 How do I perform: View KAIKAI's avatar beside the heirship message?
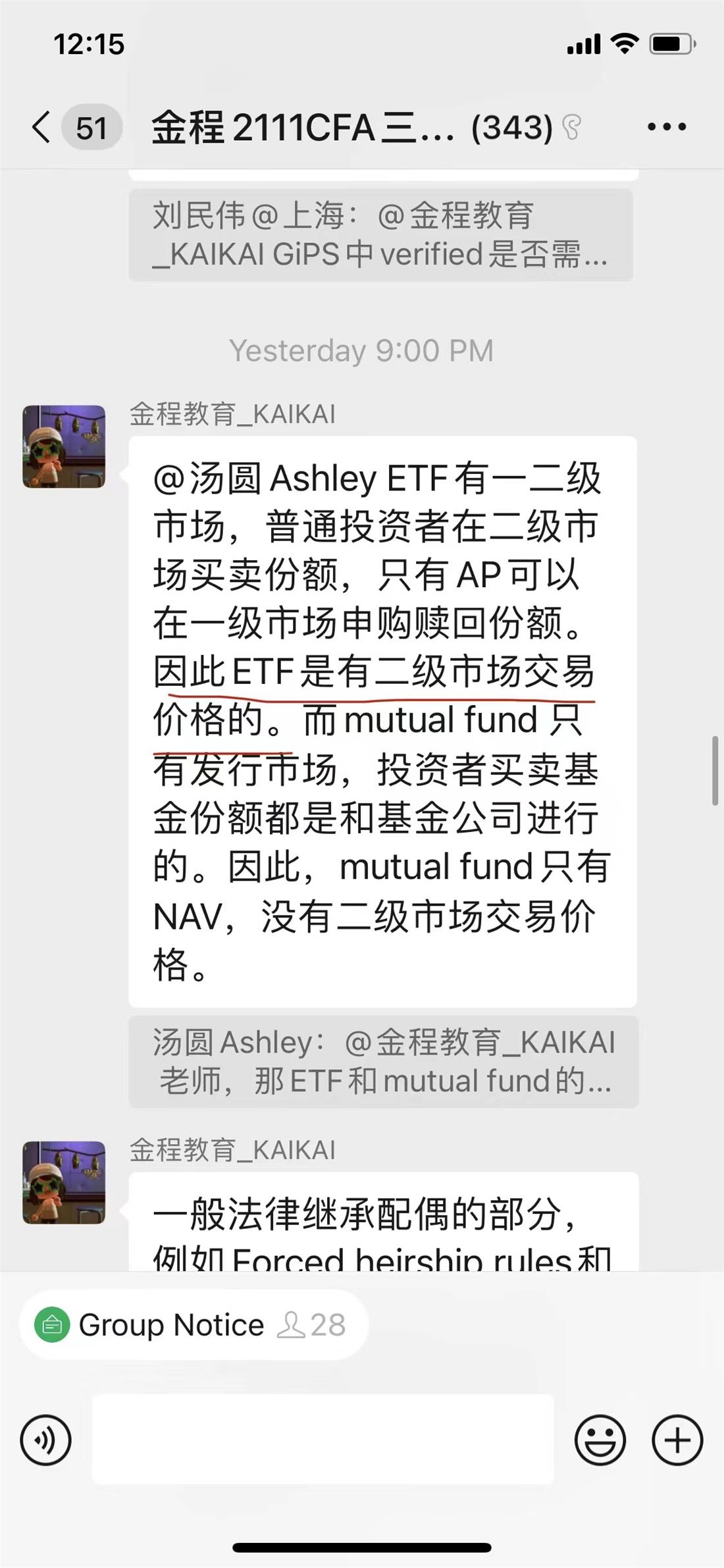tap(64, 1182)
